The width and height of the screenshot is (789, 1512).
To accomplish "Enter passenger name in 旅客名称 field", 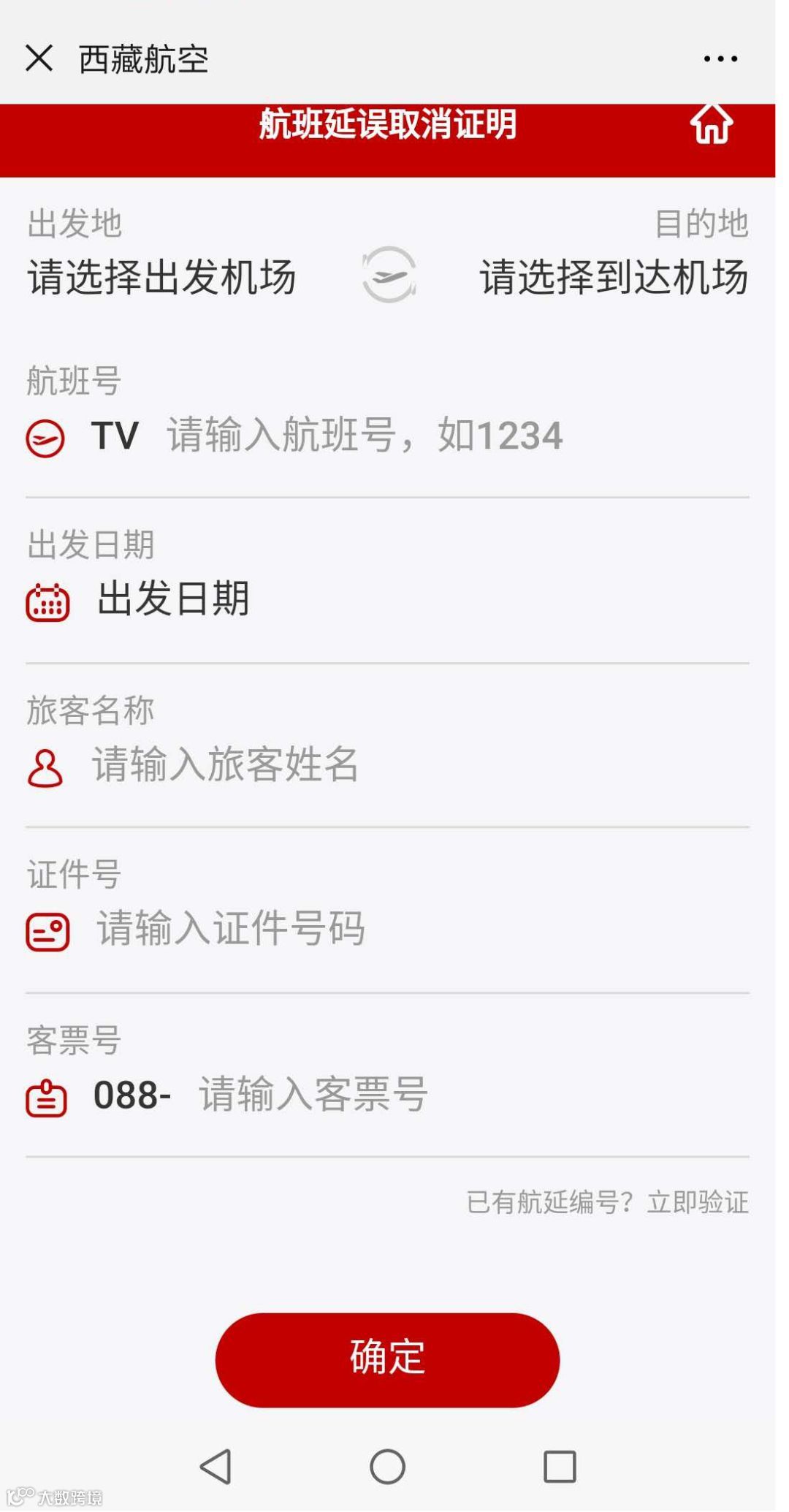I will pyautogui.click(x=225, y=765).
